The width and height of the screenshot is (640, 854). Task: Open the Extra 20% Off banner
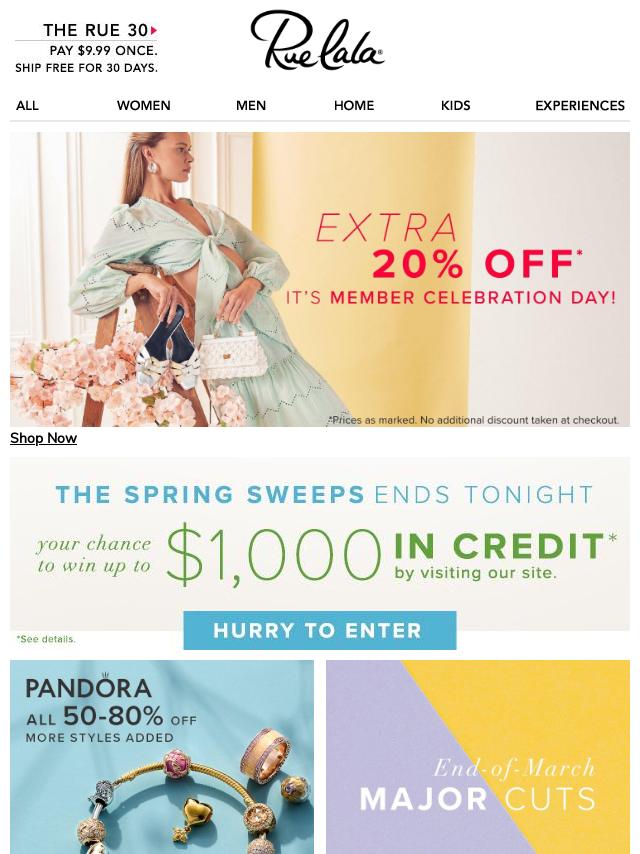pos(320,279)
